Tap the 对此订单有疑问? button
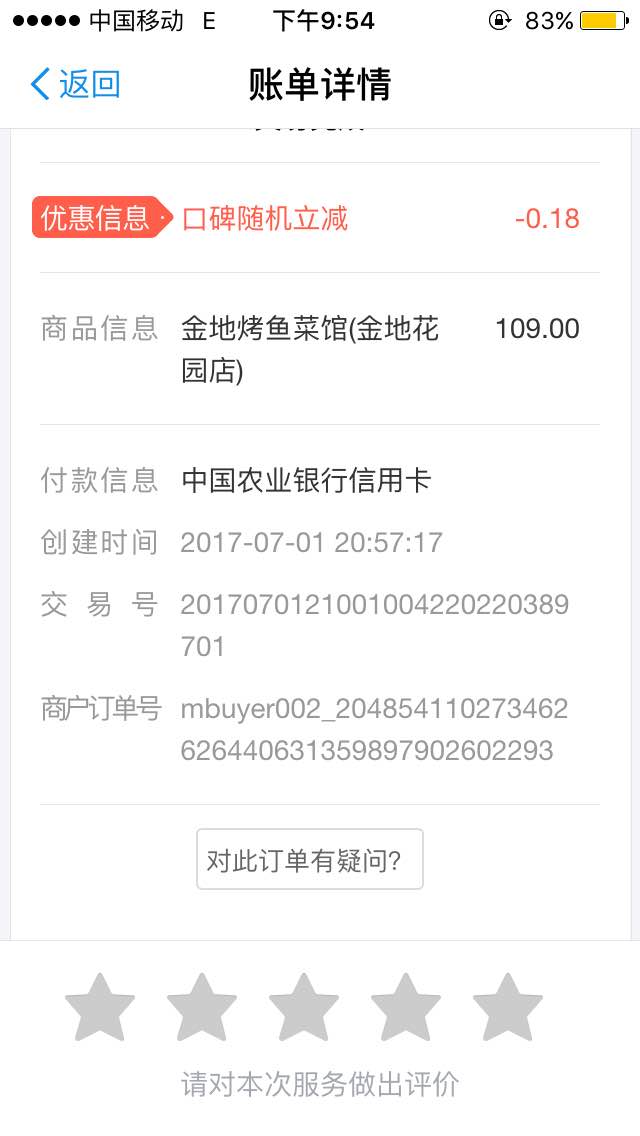This screenshot has height=1136, width=640. [x=309, y=859]
